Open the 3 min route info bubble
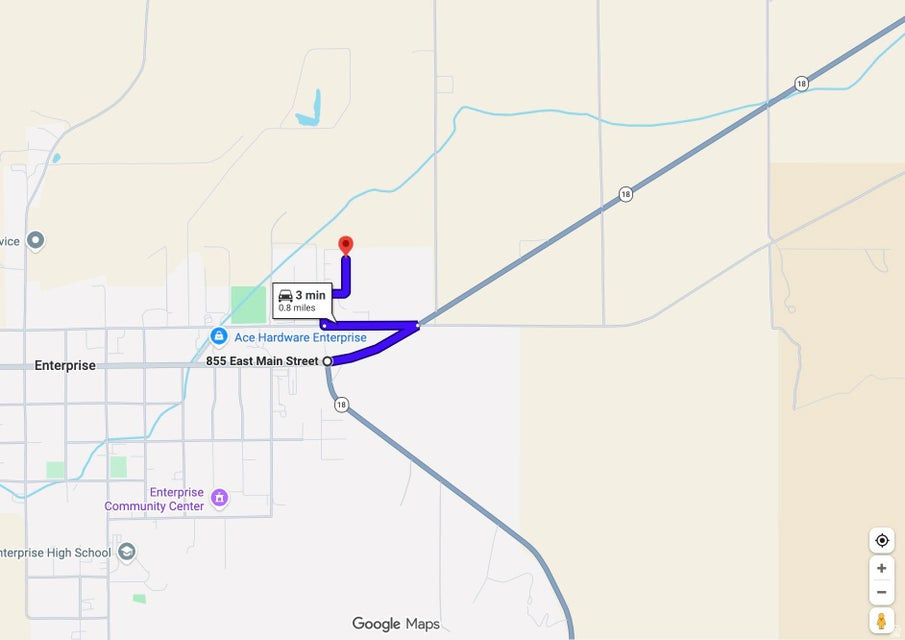905x640 pixels. click(x=302, y=300)
